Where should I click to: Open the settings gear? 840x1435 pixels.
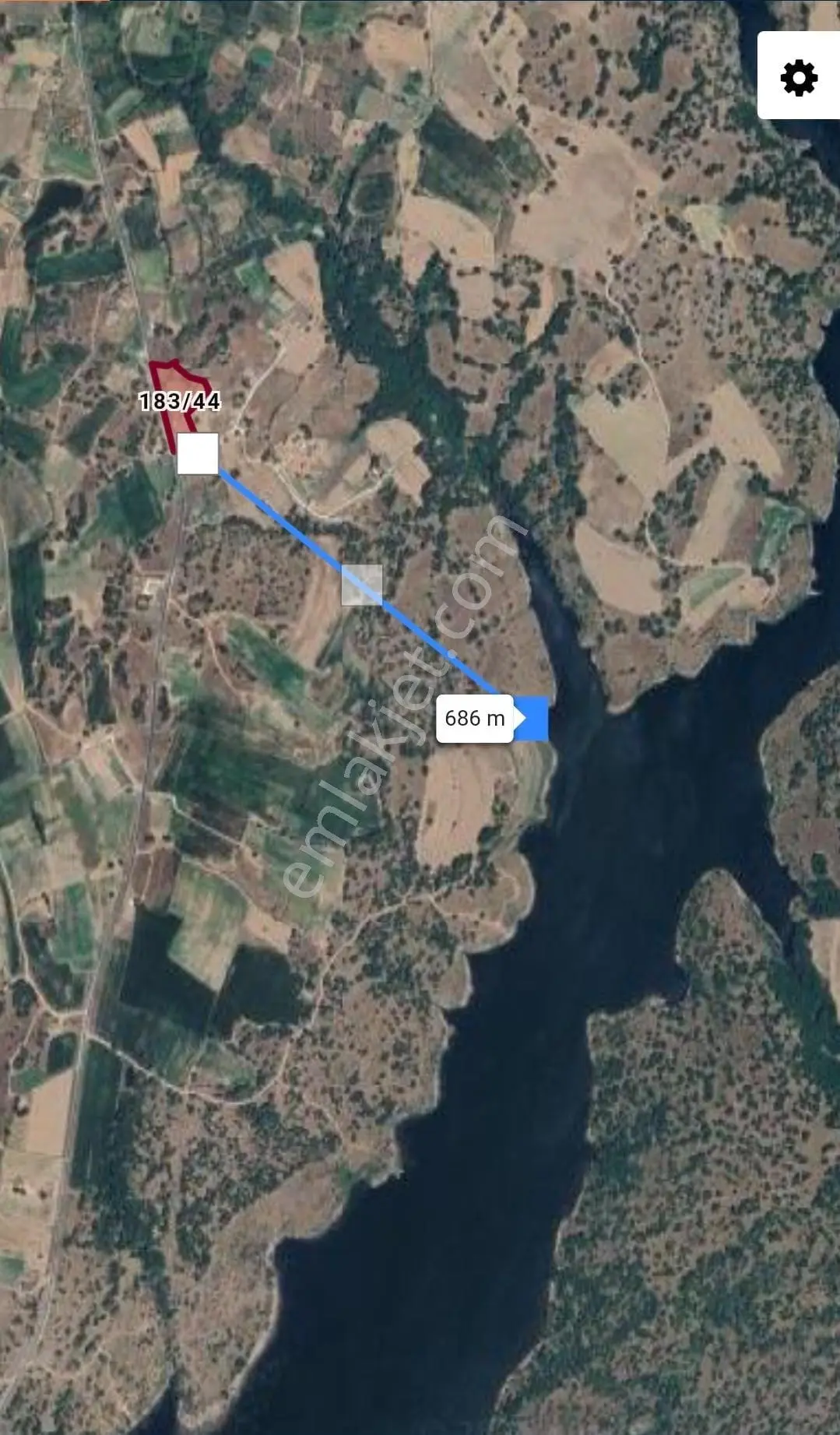[x=799, y=78]
